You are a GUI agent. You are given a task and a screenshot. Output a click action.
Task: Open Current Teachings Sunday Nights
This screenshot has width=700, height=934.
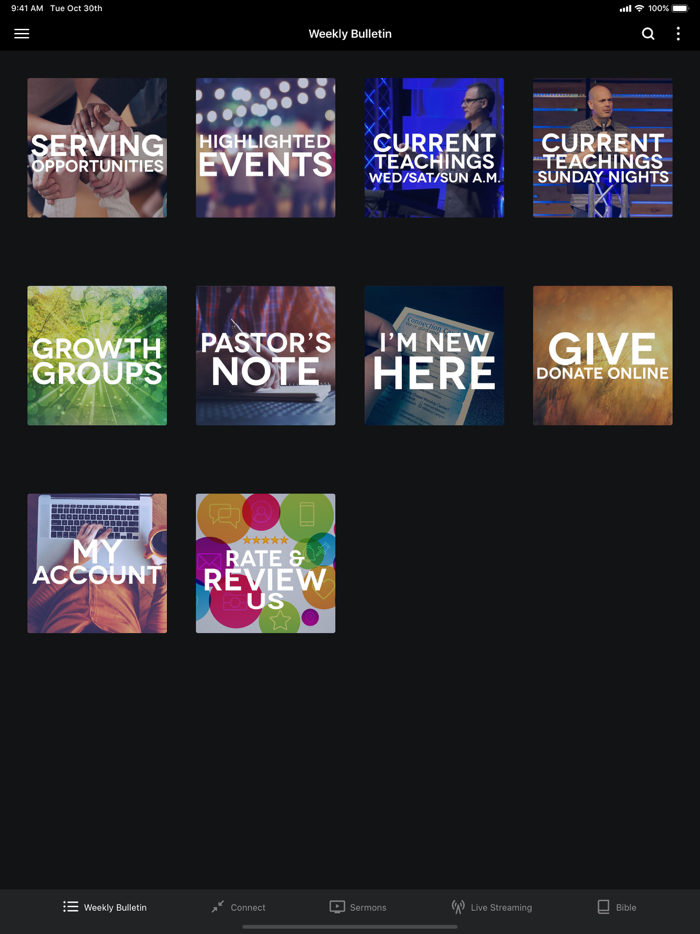(x=602, y=148)
